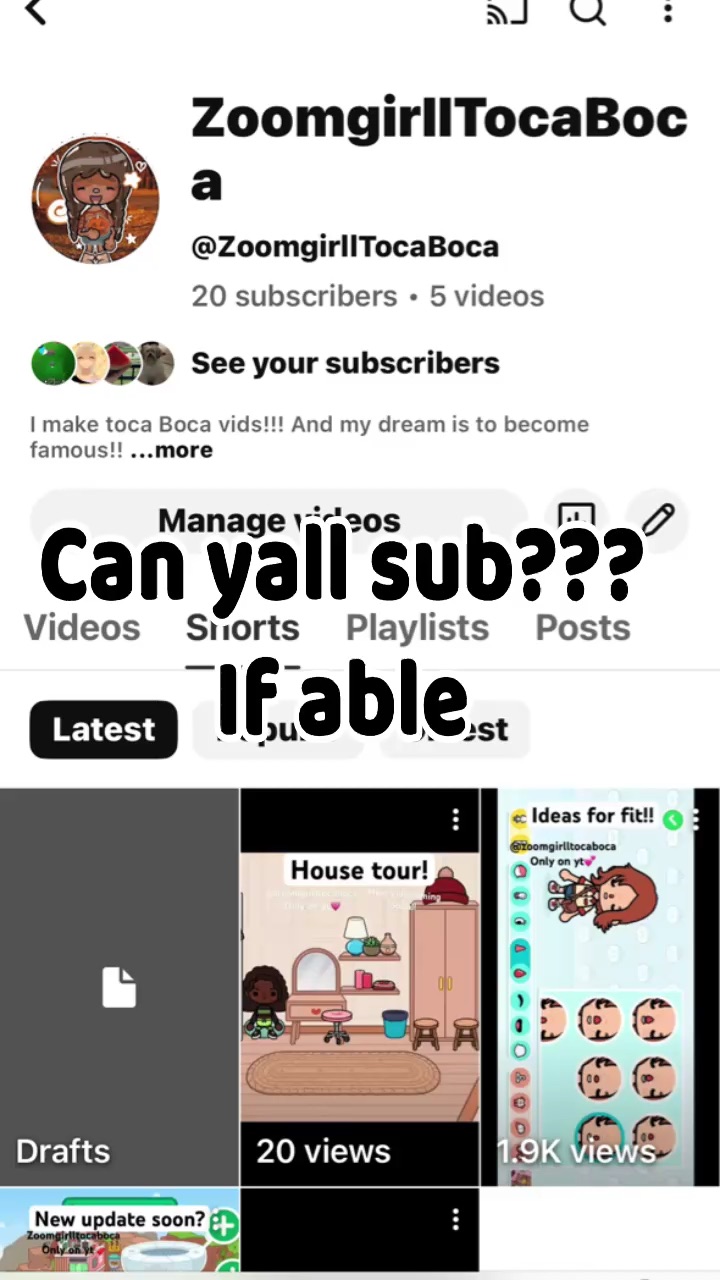This screenshot has width=720, height=1280.
Task: Switch to the Videos tab
Action: 82,628
